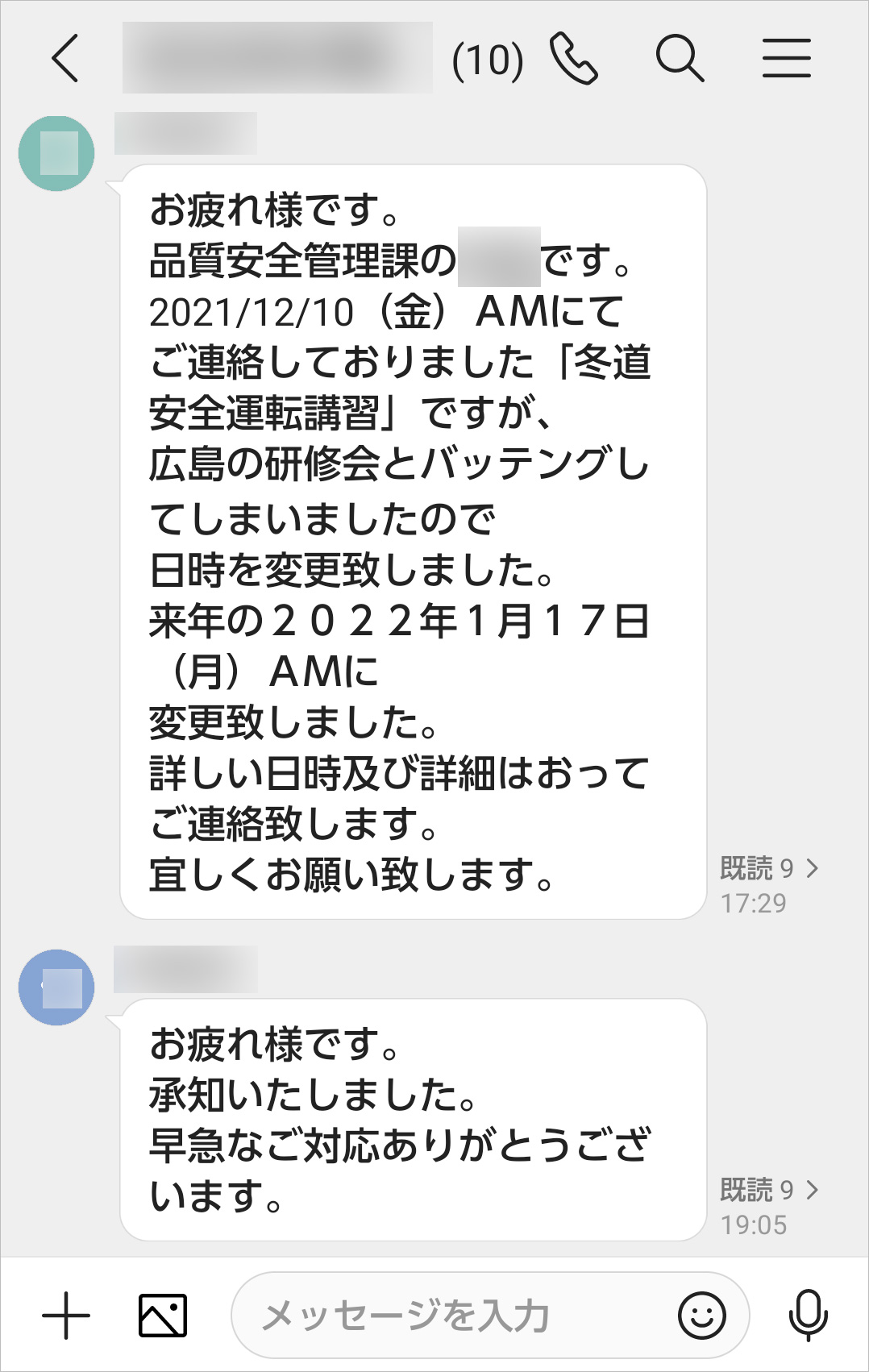Viewport: 869px width, 1372px height.
Task: Go back to the chat list
Action: [x=65, y=58]
